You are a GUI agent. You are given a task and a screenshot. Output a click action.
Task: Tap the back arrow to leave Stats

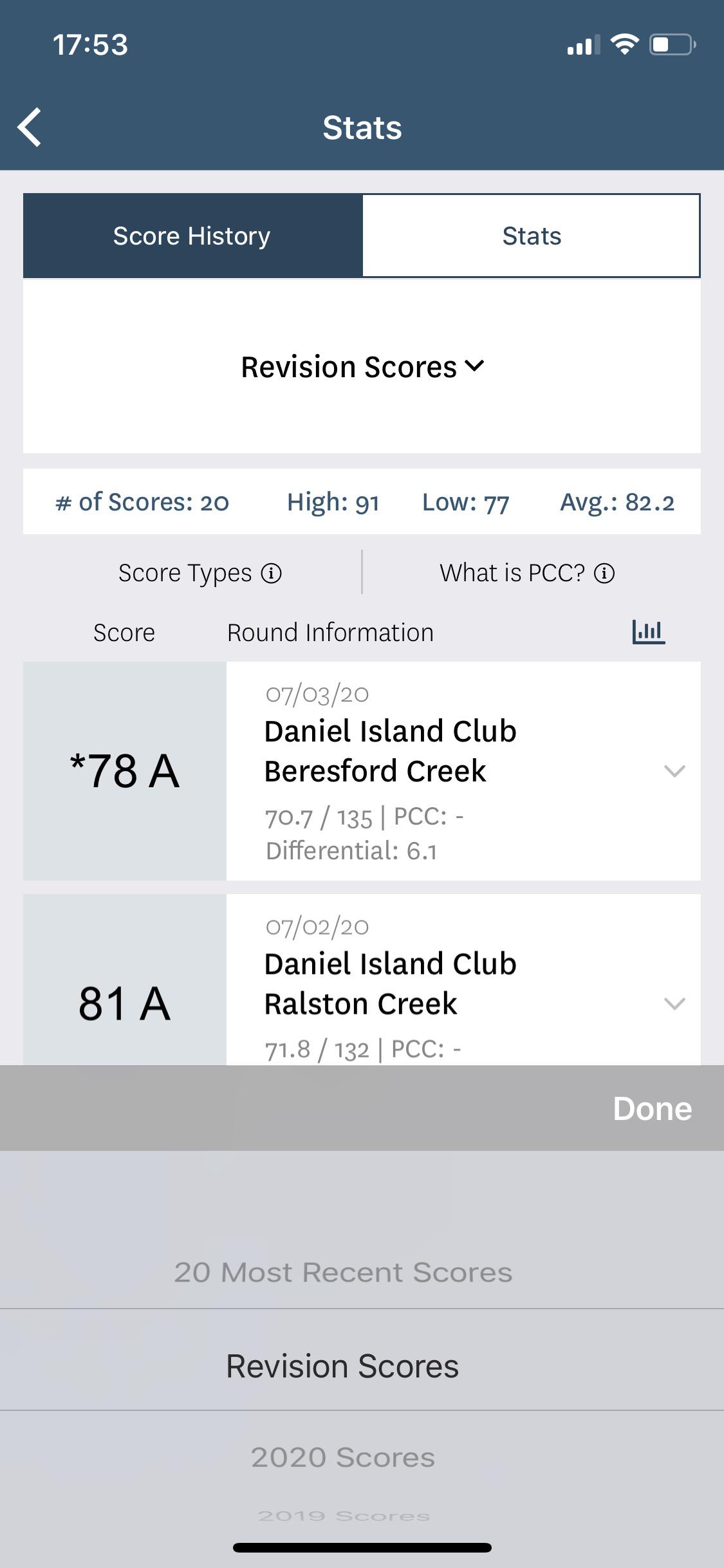(30, 128)
